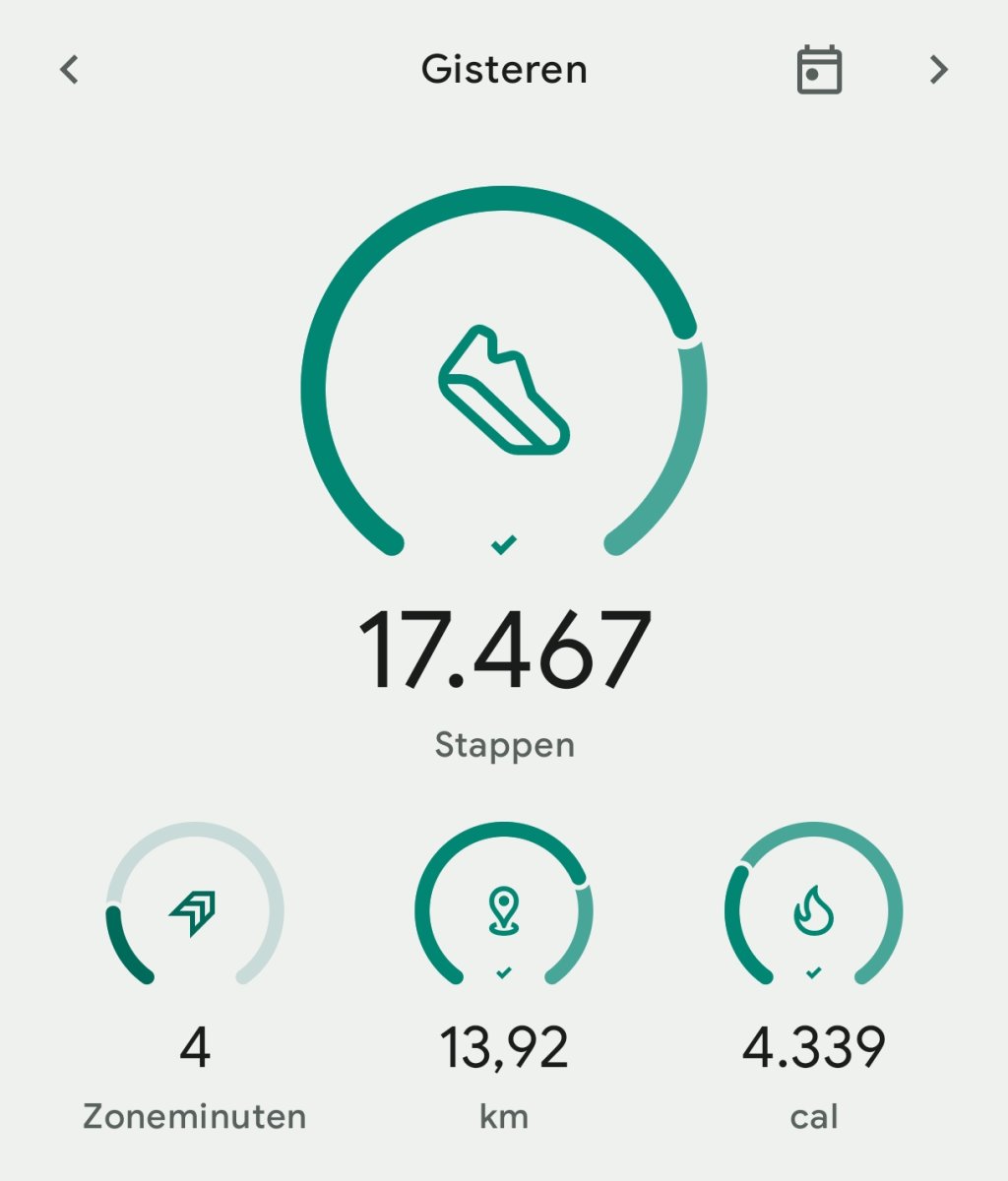Open the Stappen detail view
The height and width of the screenshot is (1181, 1008).
click(504, 745)
